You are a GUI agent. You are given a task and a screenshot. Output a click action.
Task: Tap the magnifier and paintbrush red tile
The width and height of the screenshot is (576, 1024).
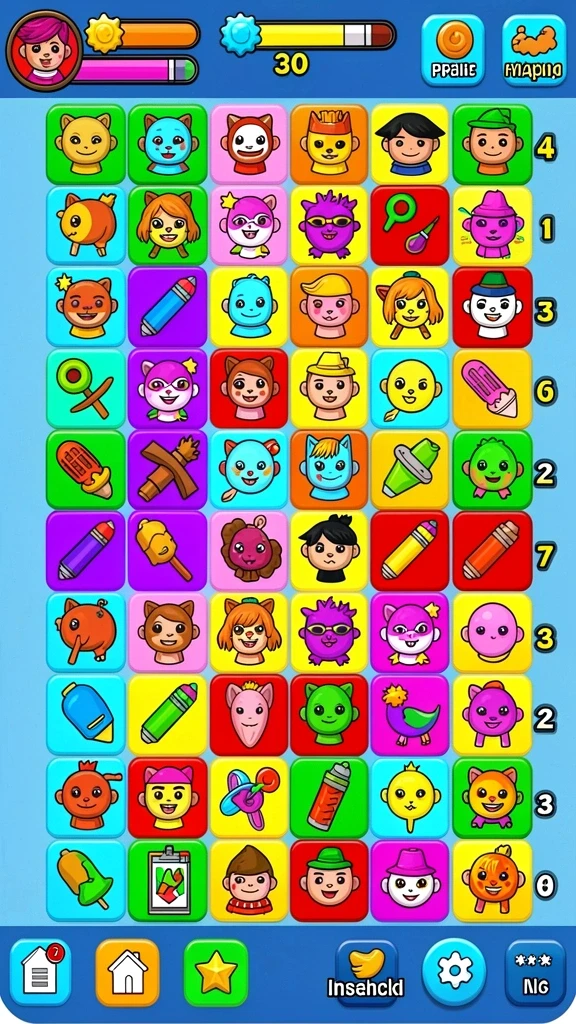pyautogui.click(x=410, y=225)
